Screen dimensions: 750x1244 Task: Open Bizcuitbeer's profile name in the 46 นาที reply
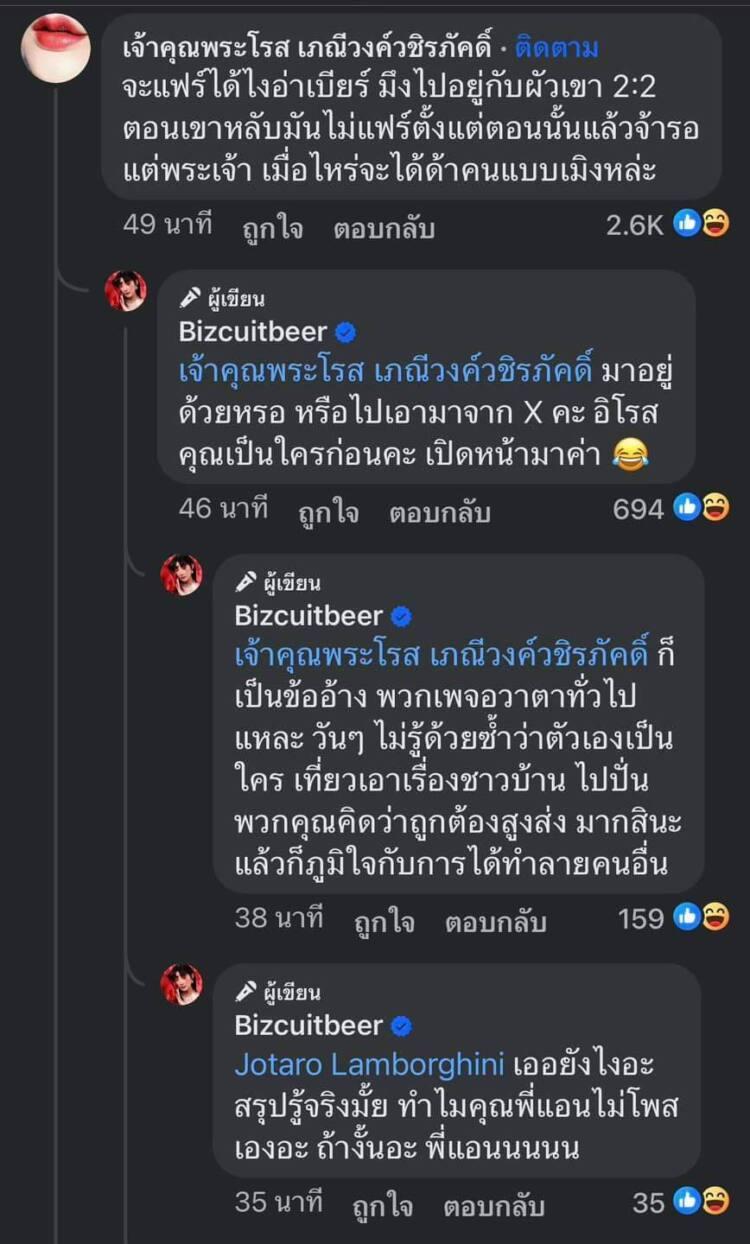(x=252, y=331)
